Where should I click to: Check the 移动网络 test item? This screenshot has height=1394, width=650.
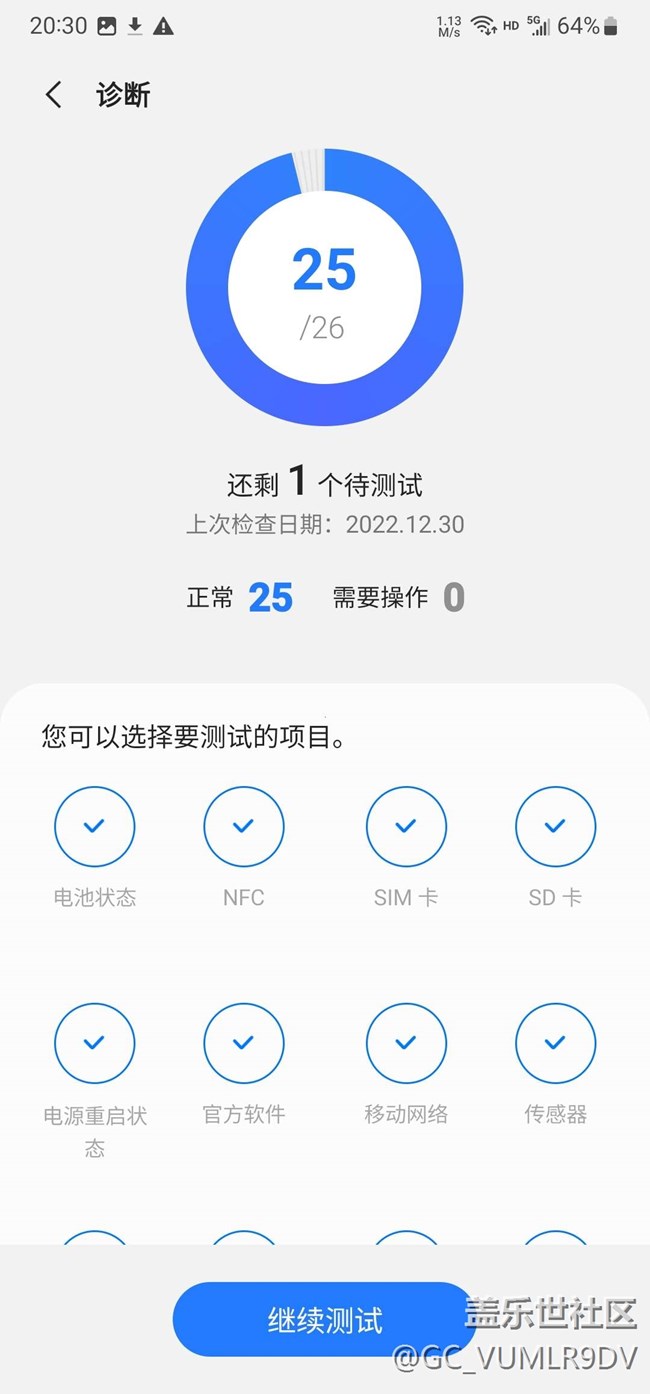coord(406,1043)
